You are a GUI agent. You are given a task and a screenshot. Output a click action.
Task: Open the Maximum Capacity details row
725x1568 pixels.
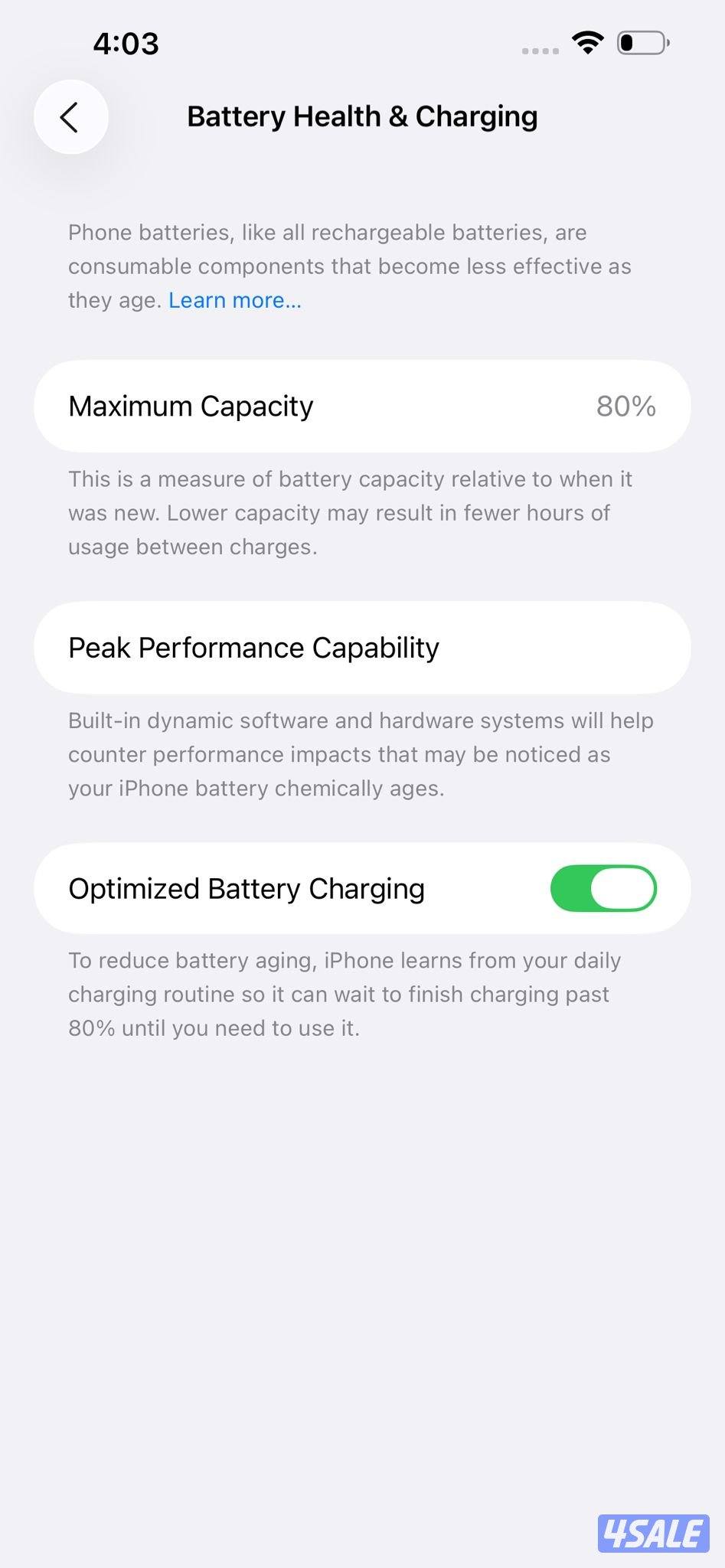tap(363, 406)
